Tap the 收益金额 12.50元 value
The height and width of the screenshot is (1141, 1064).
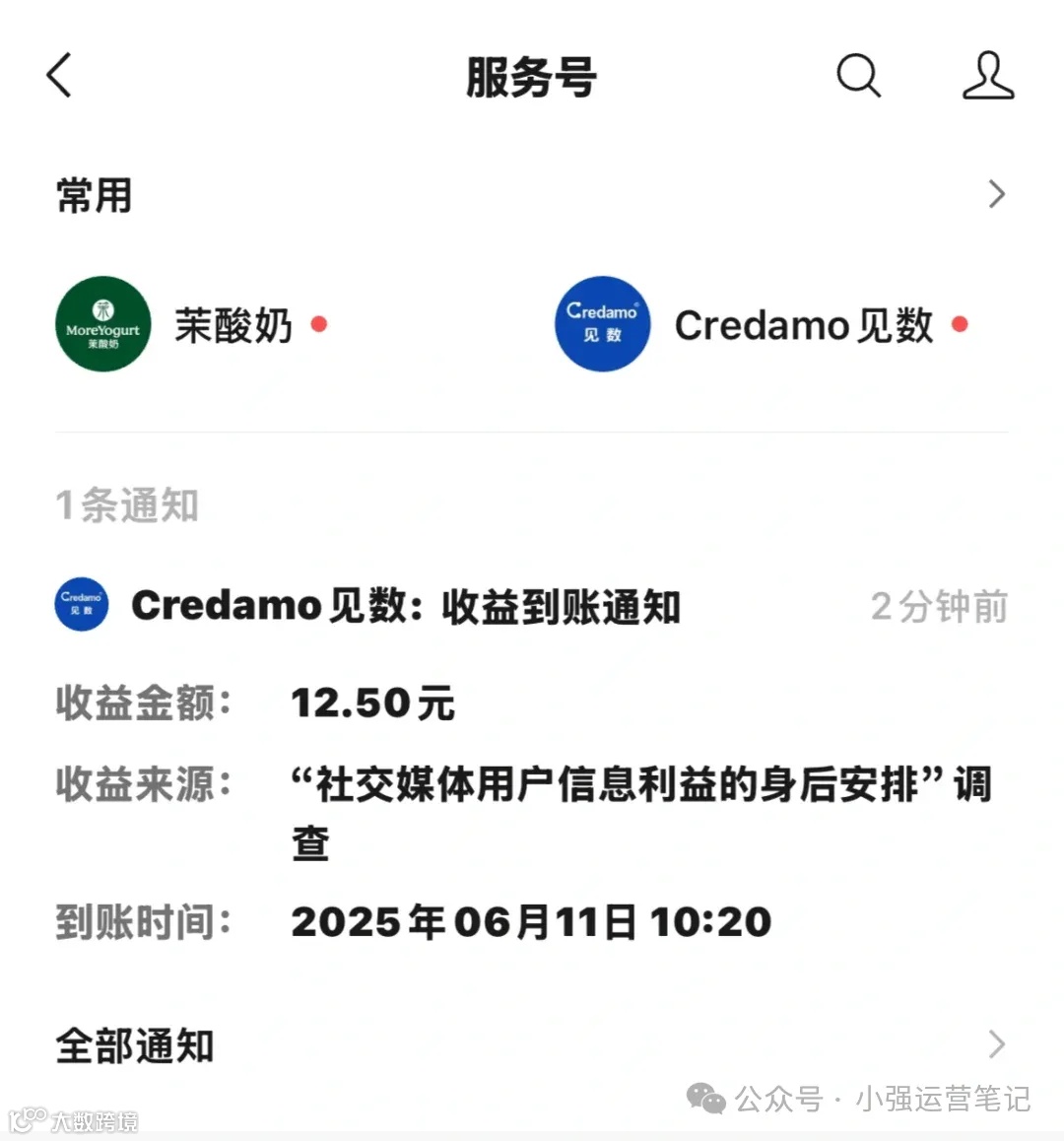click(x=373, y=704)
